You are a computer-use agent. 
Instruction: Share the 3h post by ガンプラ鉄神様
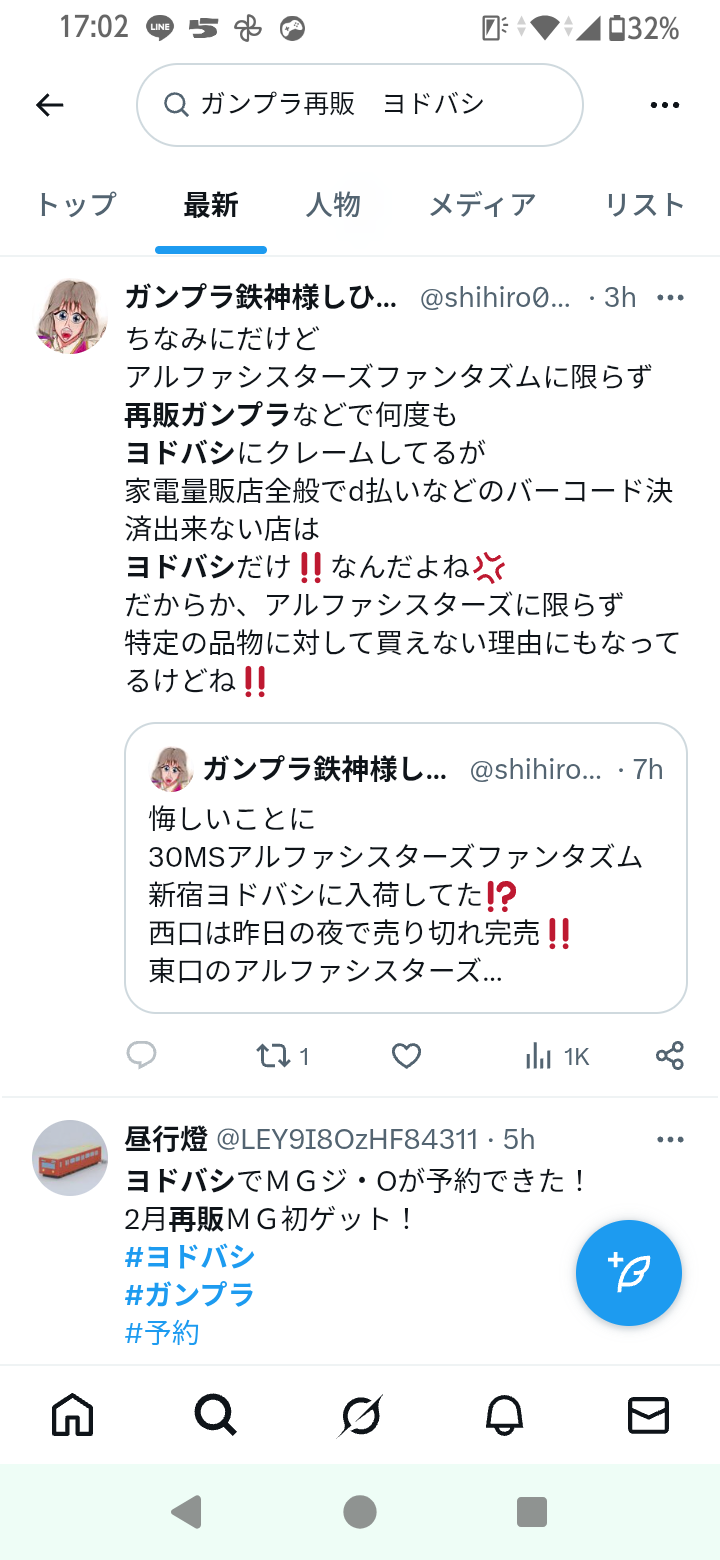[669, 1056]
